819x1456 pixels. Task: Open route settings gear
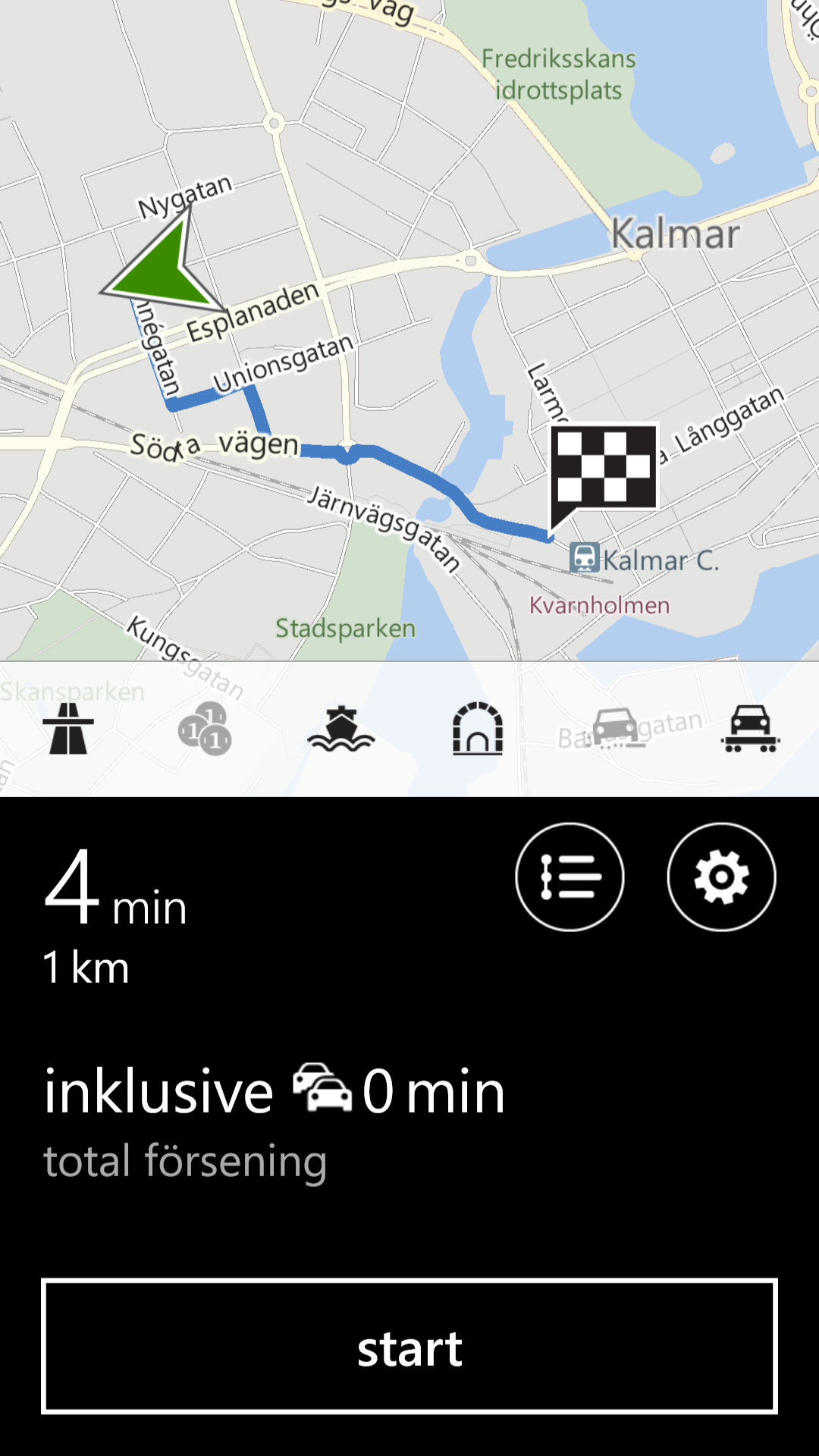[721, 877]
